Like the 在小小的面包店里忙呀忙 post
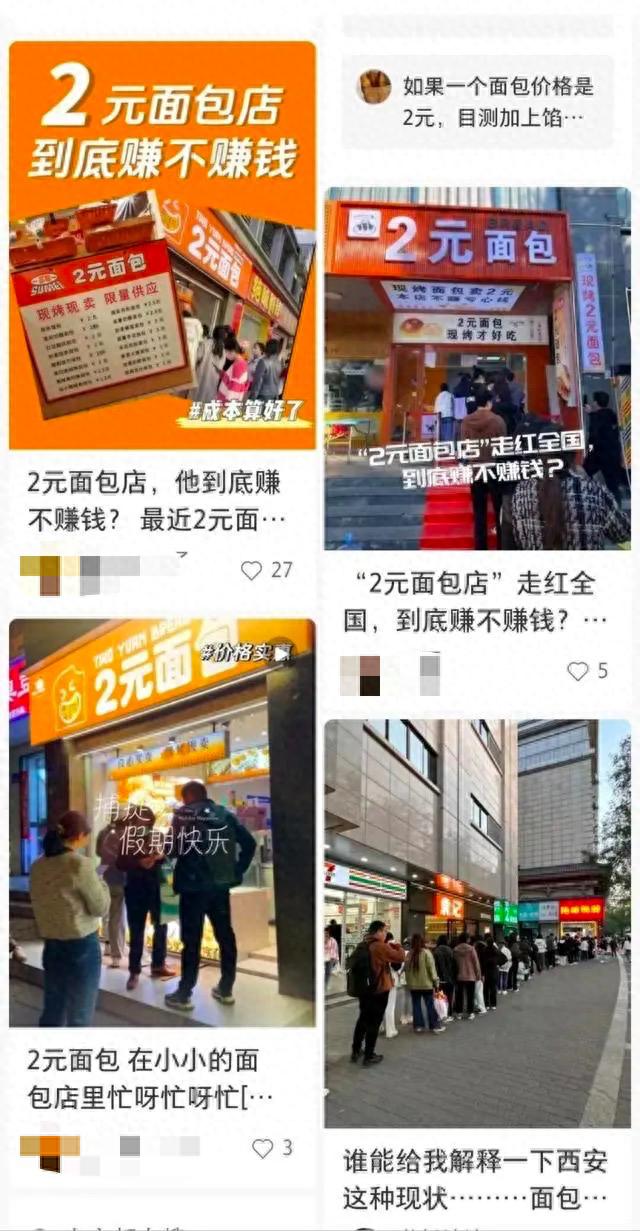 click(x=262, y=1148)
